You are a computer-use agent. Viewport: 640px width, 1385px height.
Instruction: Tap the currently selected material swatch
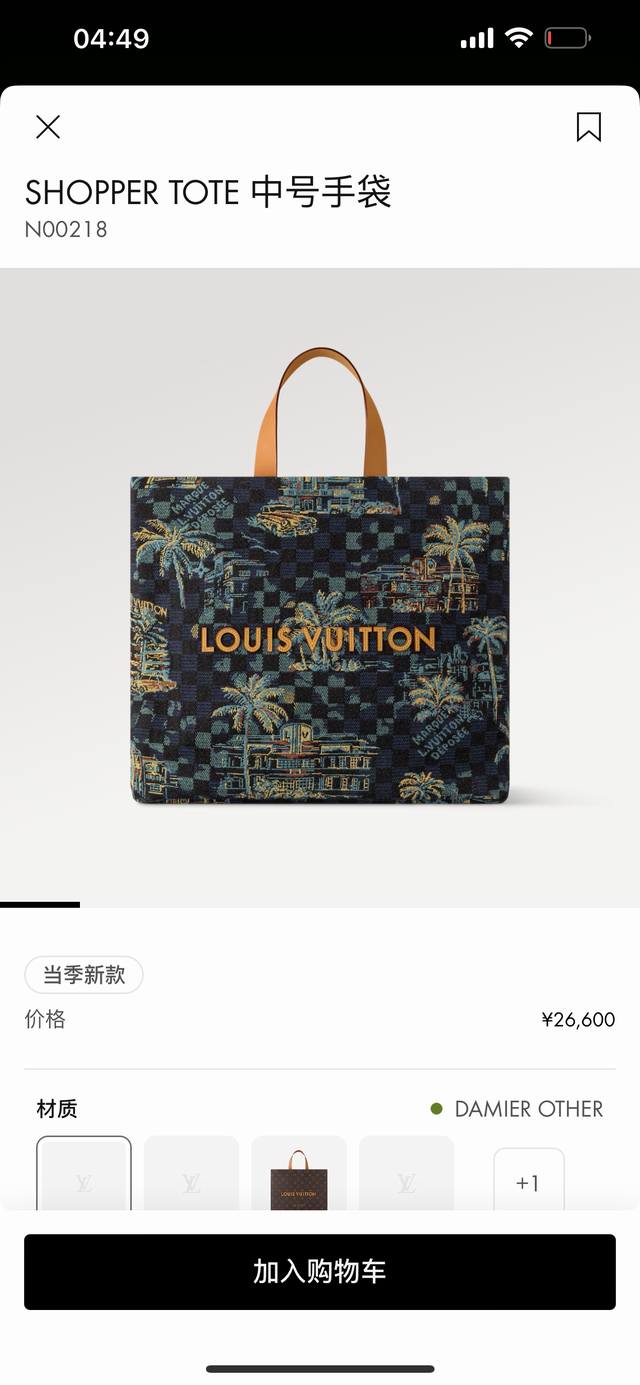click(84, 1176)
